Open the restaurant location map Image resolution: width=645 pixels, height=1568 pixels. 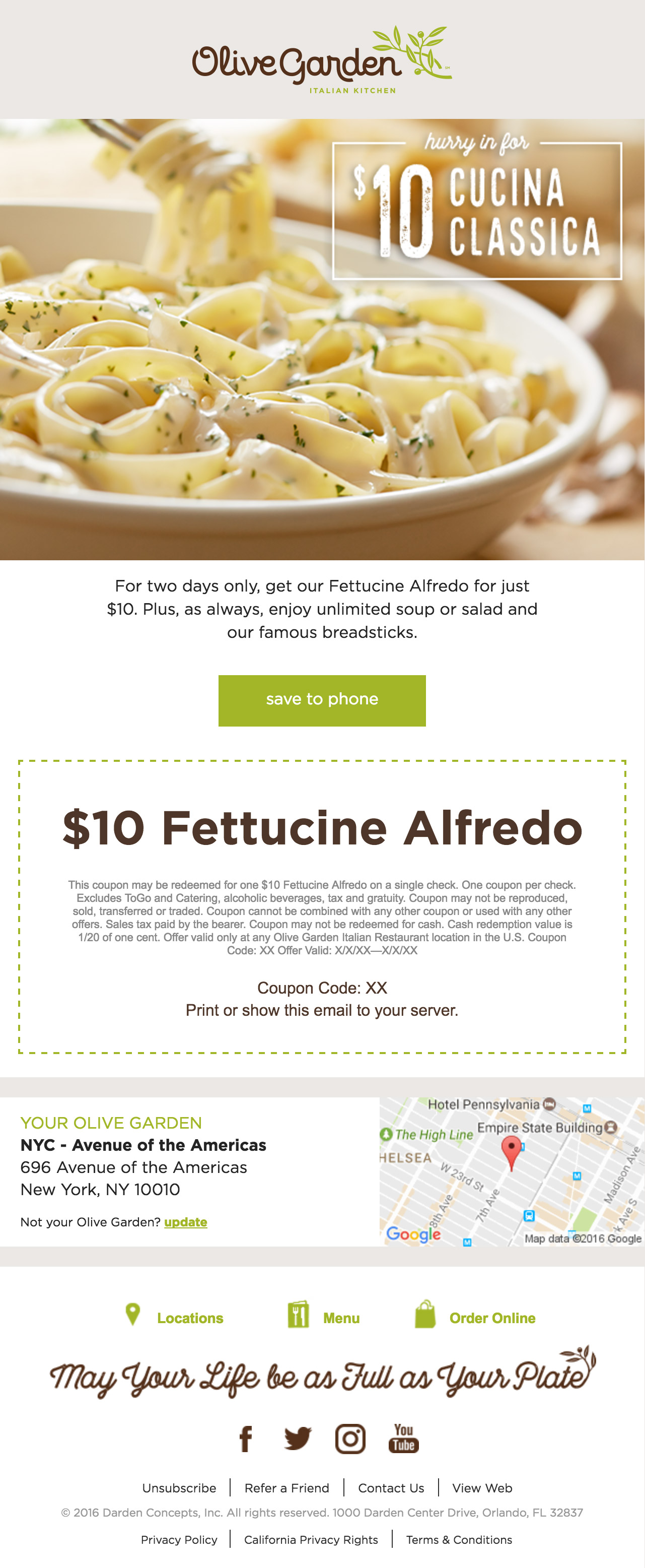click(511, 1171)
